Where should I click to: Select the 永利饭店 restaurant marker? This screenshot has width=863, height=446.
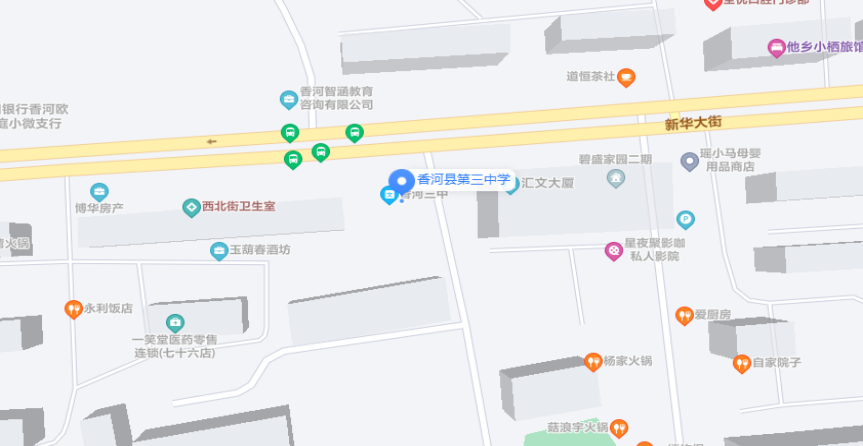(73, 309)
